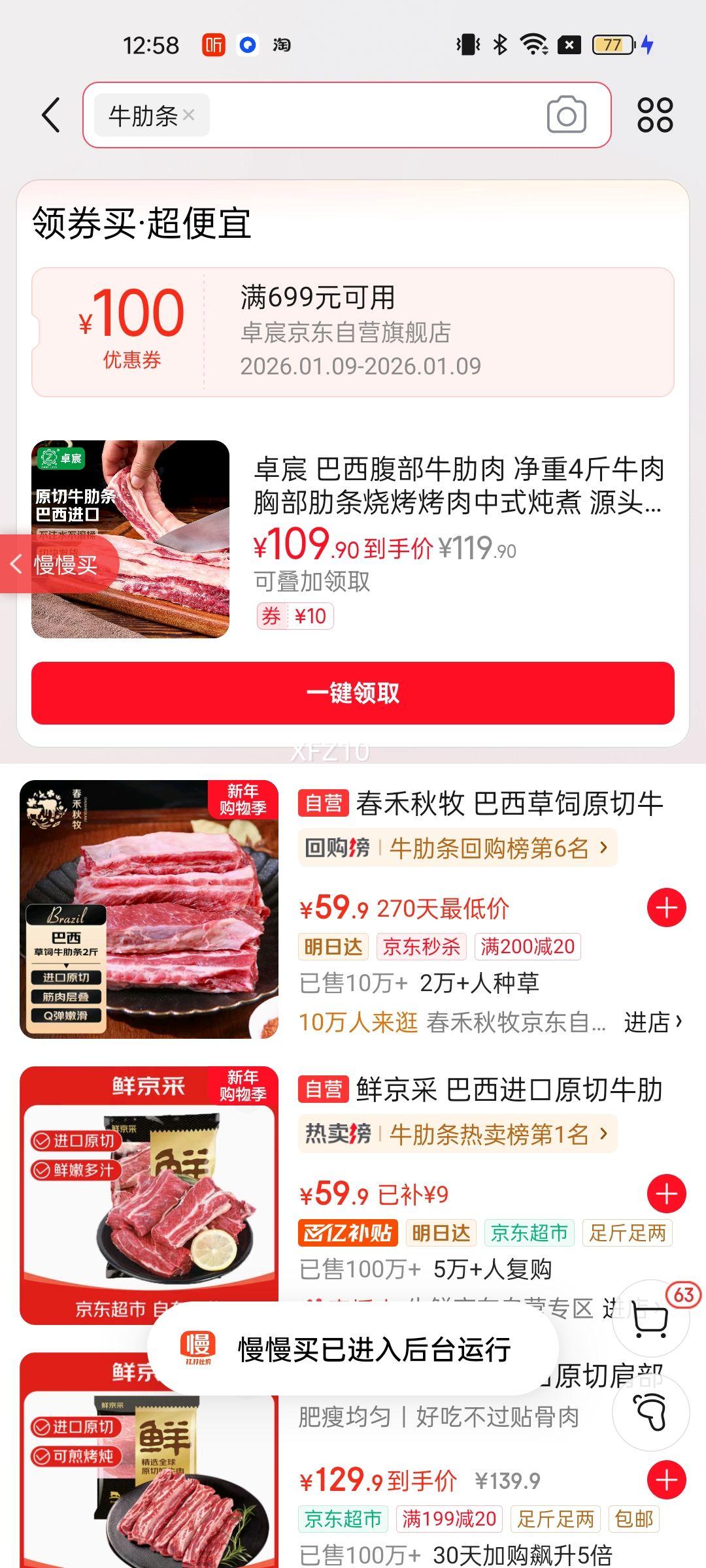Open the four-circle grid view icon

654,115
